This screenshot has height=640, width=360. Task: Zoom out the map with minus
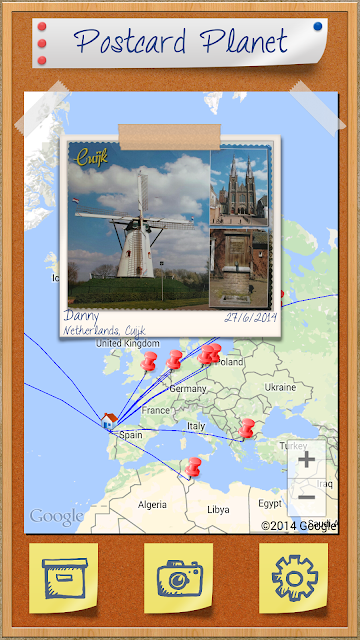tap(307, 497)
